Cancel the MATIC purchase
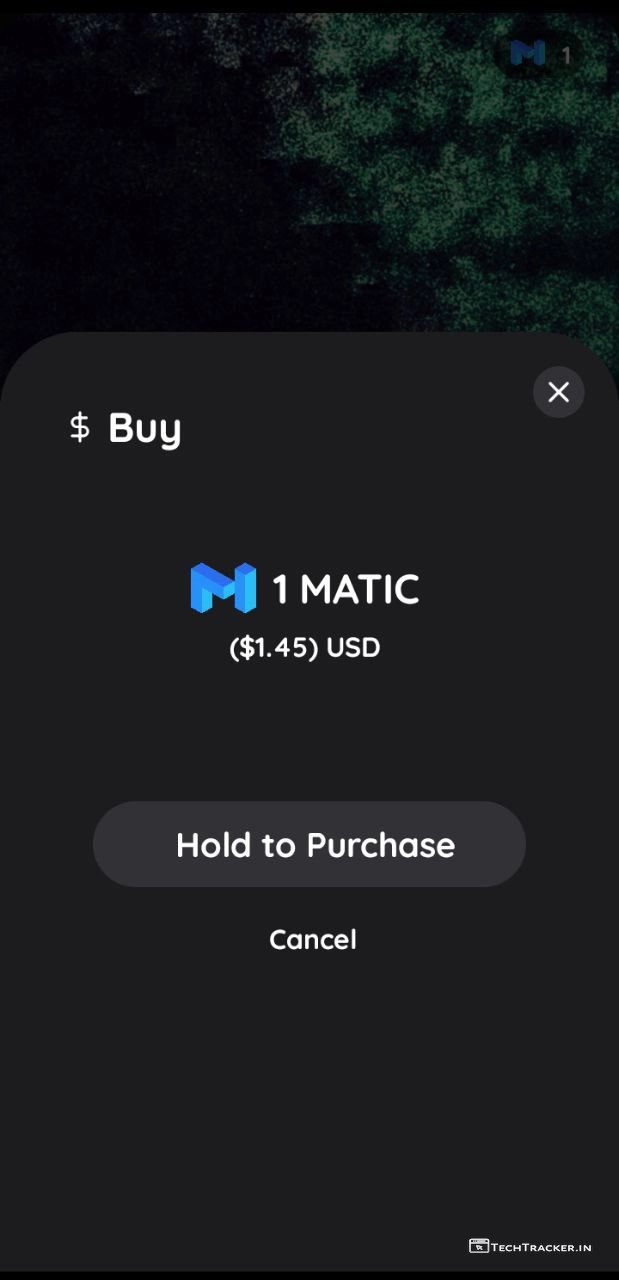Viewport: 619px width, 1280px height. (312, 939)
